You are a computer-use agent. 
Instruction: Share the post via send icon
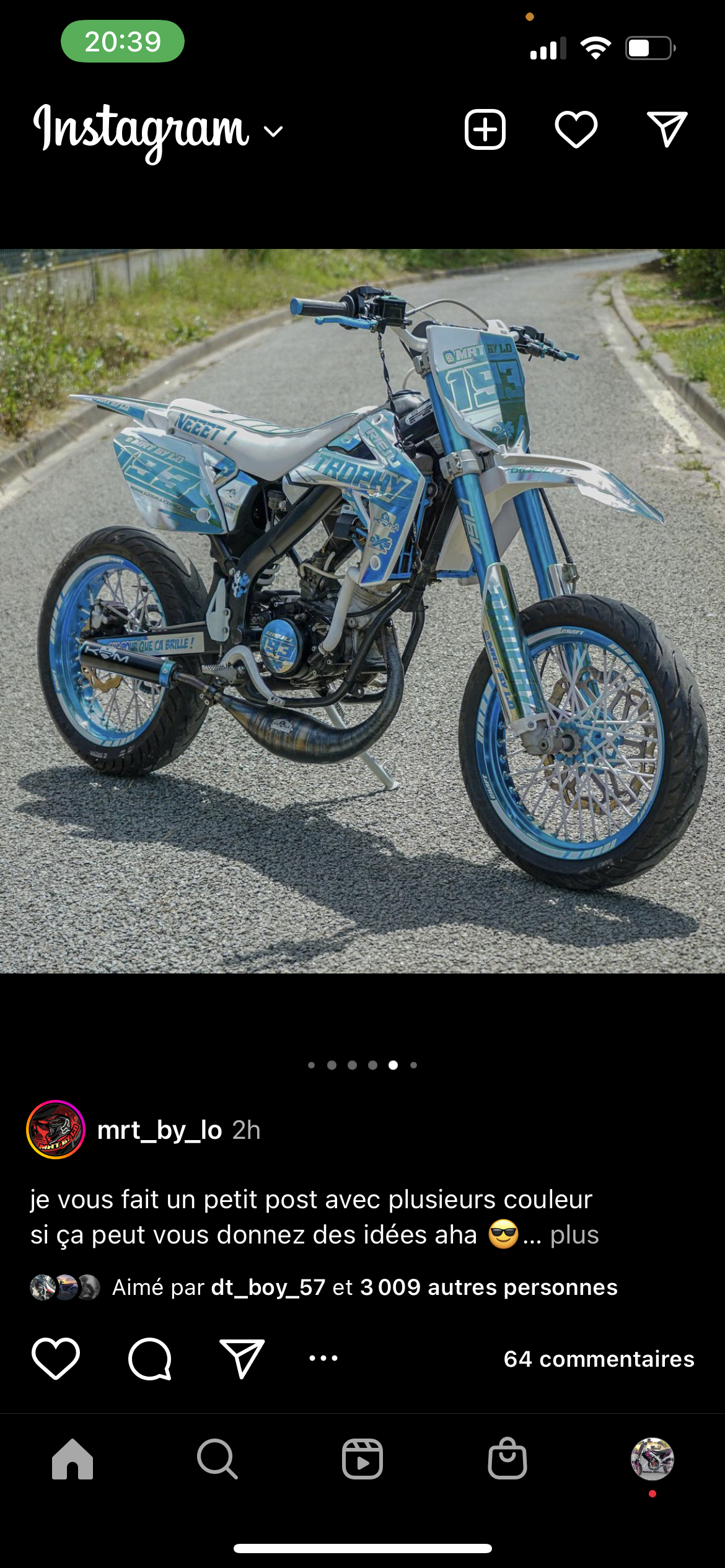(x=242, y=1358)
